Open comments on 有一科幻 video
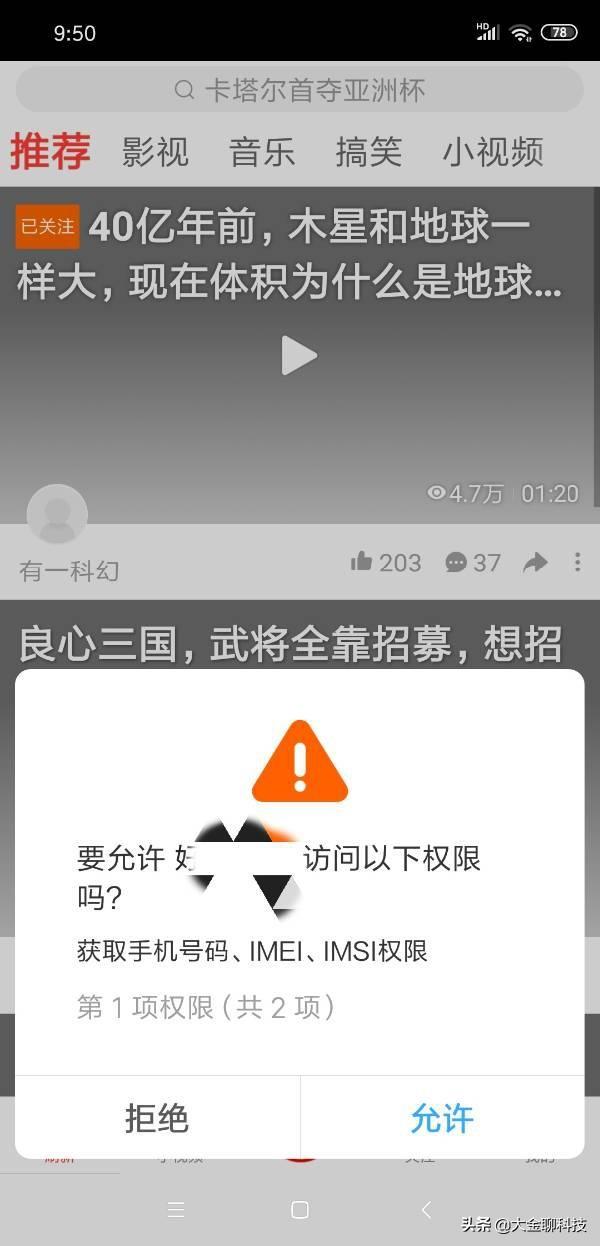This screenshot has height=1246, width=600. [473, 562]
